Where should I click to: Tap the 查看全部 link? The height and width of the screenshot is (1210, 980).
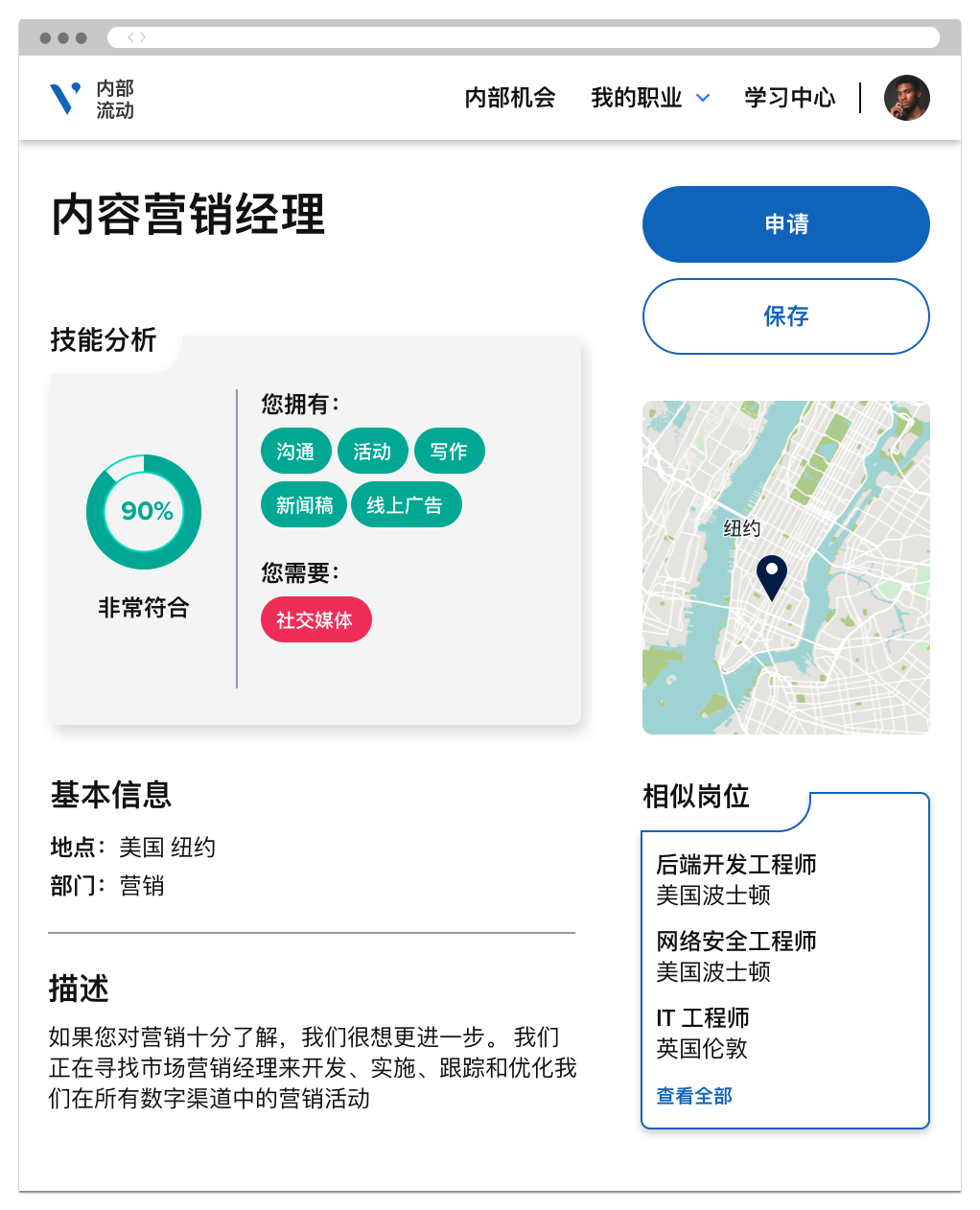(693, 1096)
